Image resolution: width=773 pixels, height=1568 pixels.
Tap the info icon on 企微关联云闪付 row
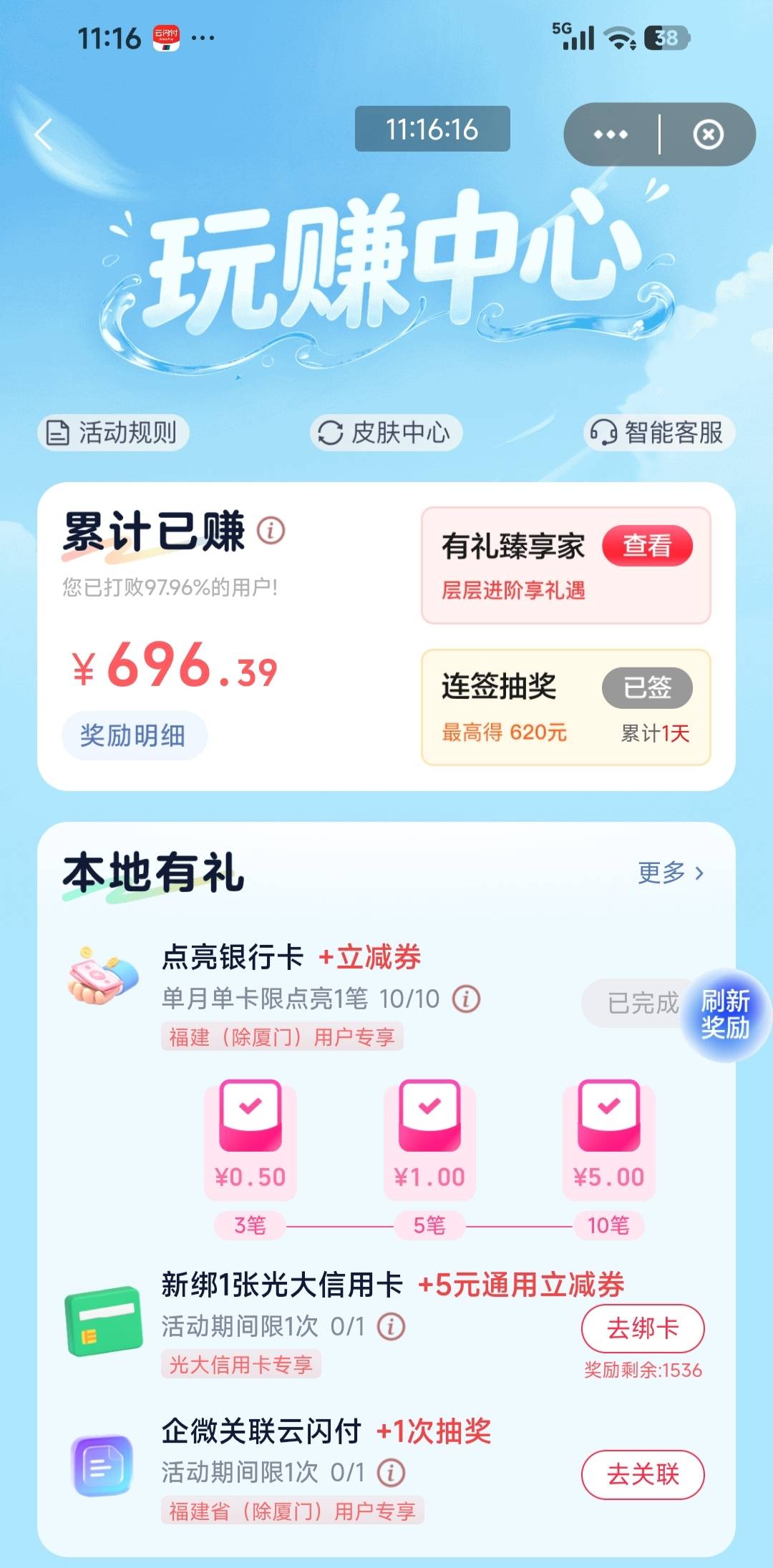[x=391, y=1472]
